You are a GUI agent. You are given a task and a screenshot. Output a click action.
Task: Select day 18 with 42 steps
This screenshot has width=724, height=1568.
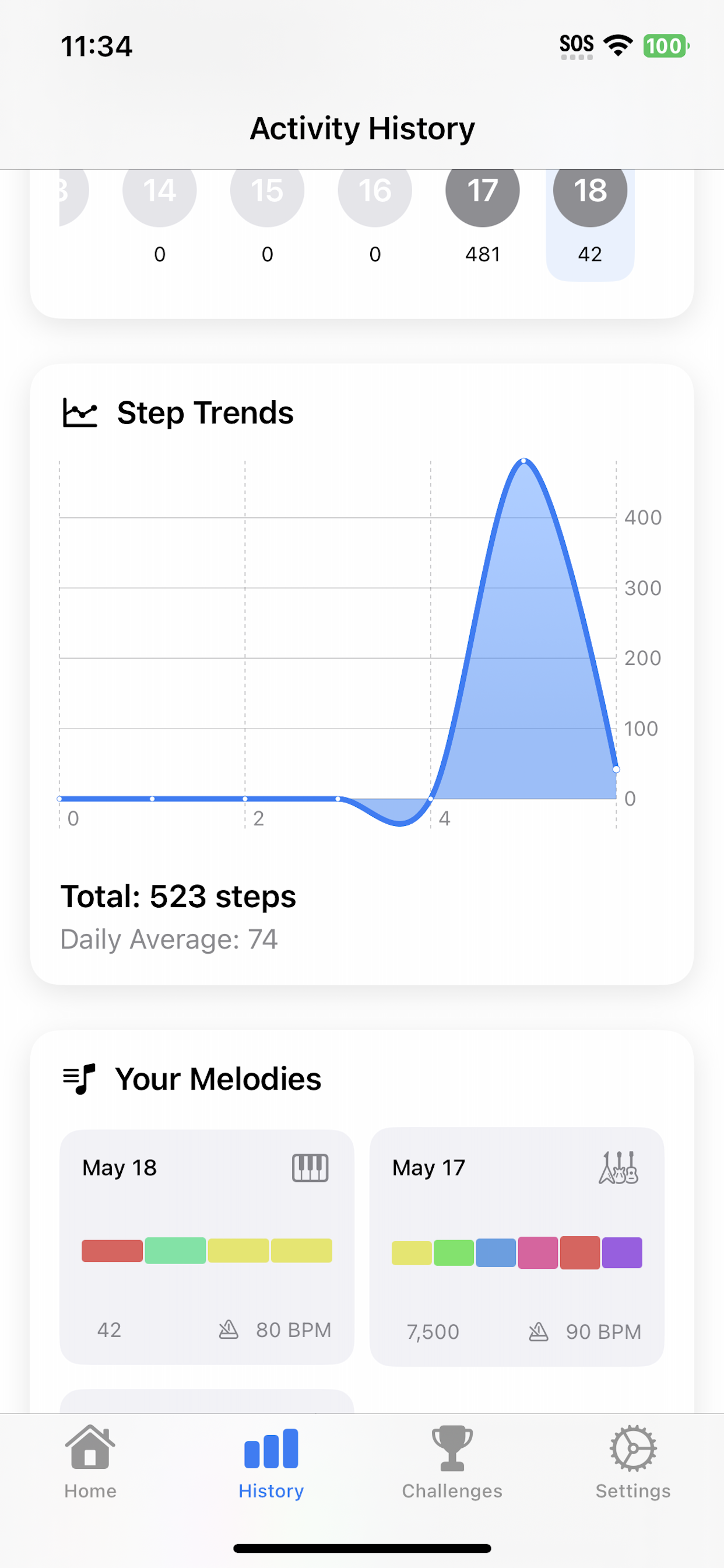click(x=590, y=201)
